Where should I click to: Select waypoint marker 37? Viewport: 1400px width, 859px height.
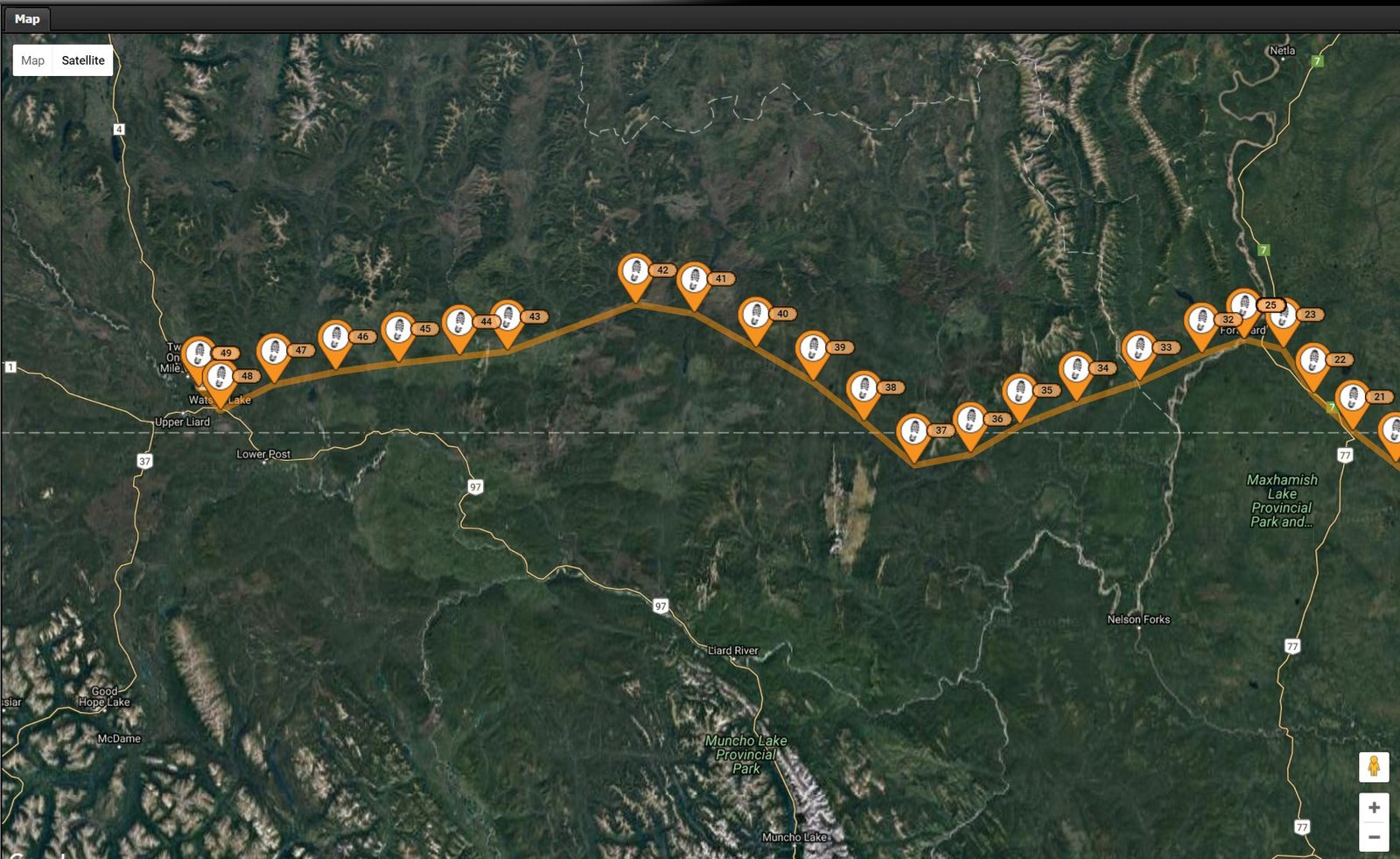click(914, 432)
